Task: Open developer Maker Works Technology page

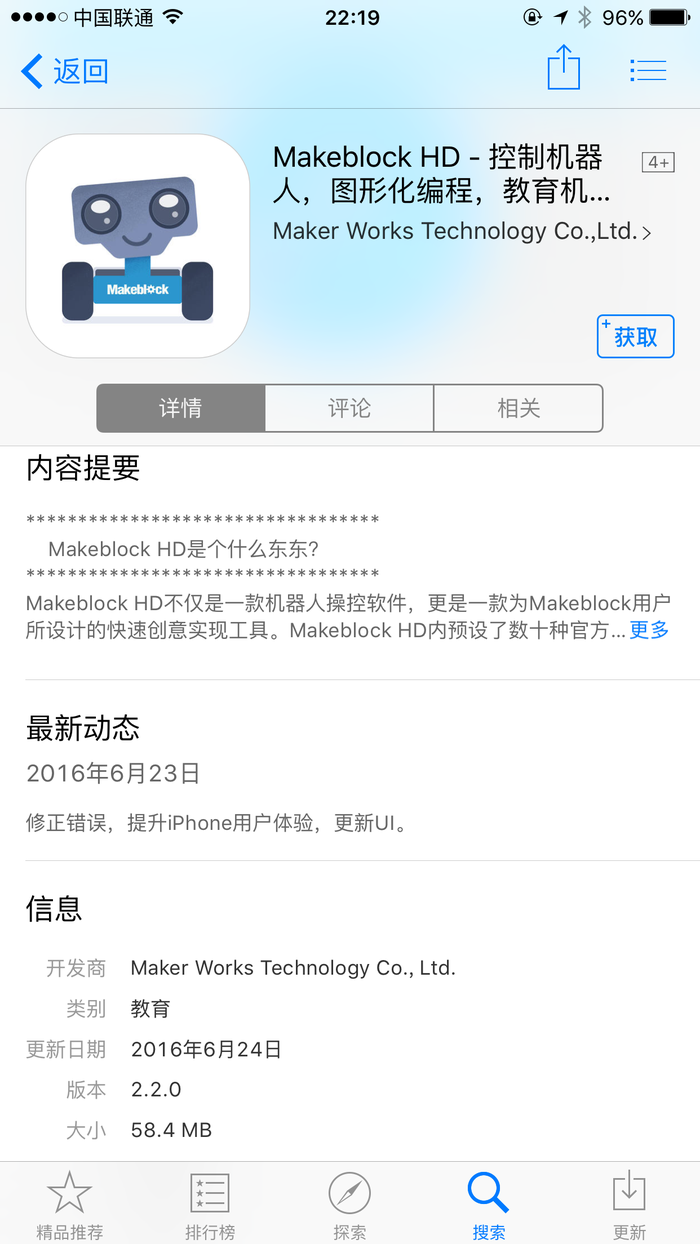Action: (x=462, y=231)
